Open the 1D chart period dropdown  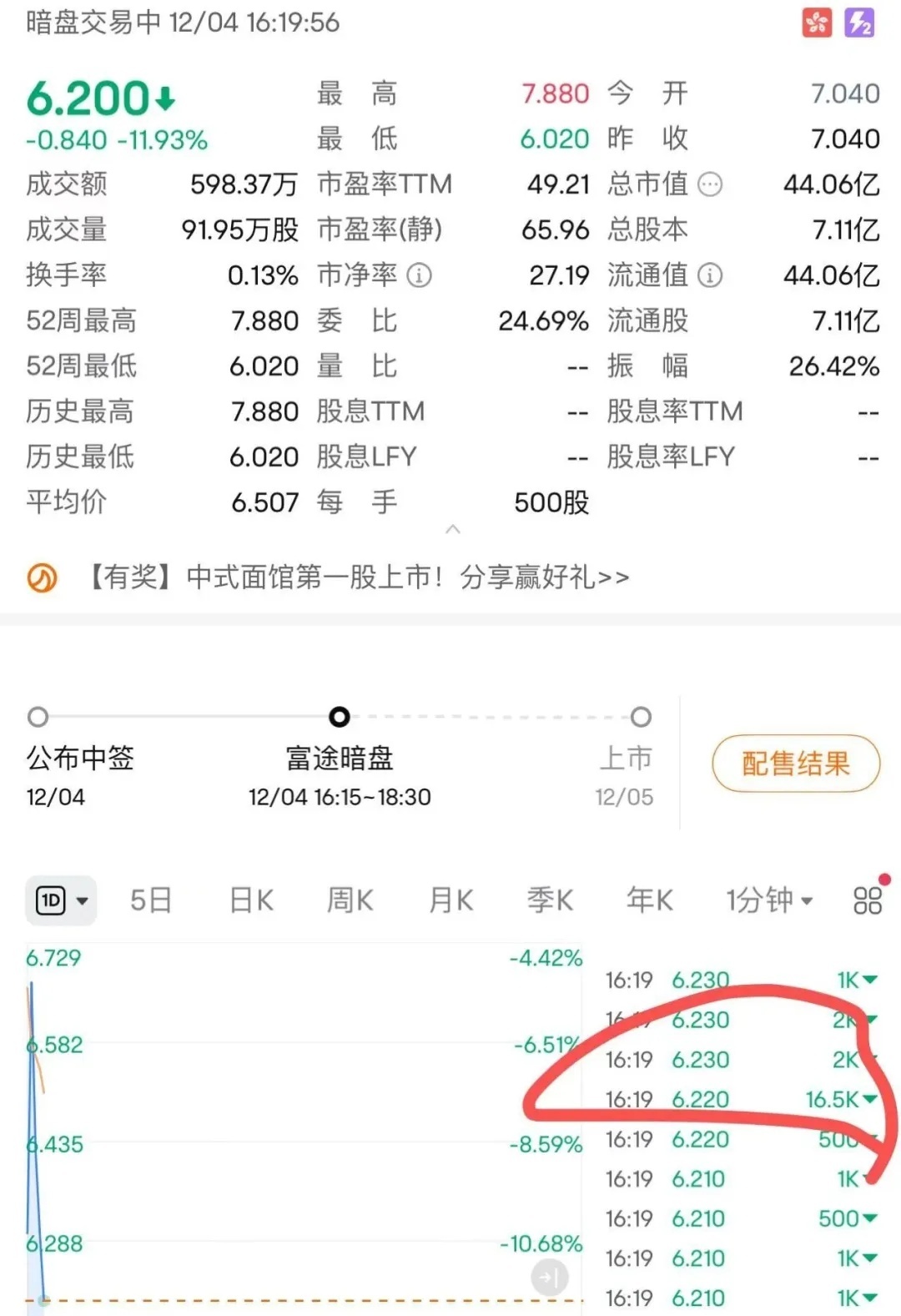(62, 901)
